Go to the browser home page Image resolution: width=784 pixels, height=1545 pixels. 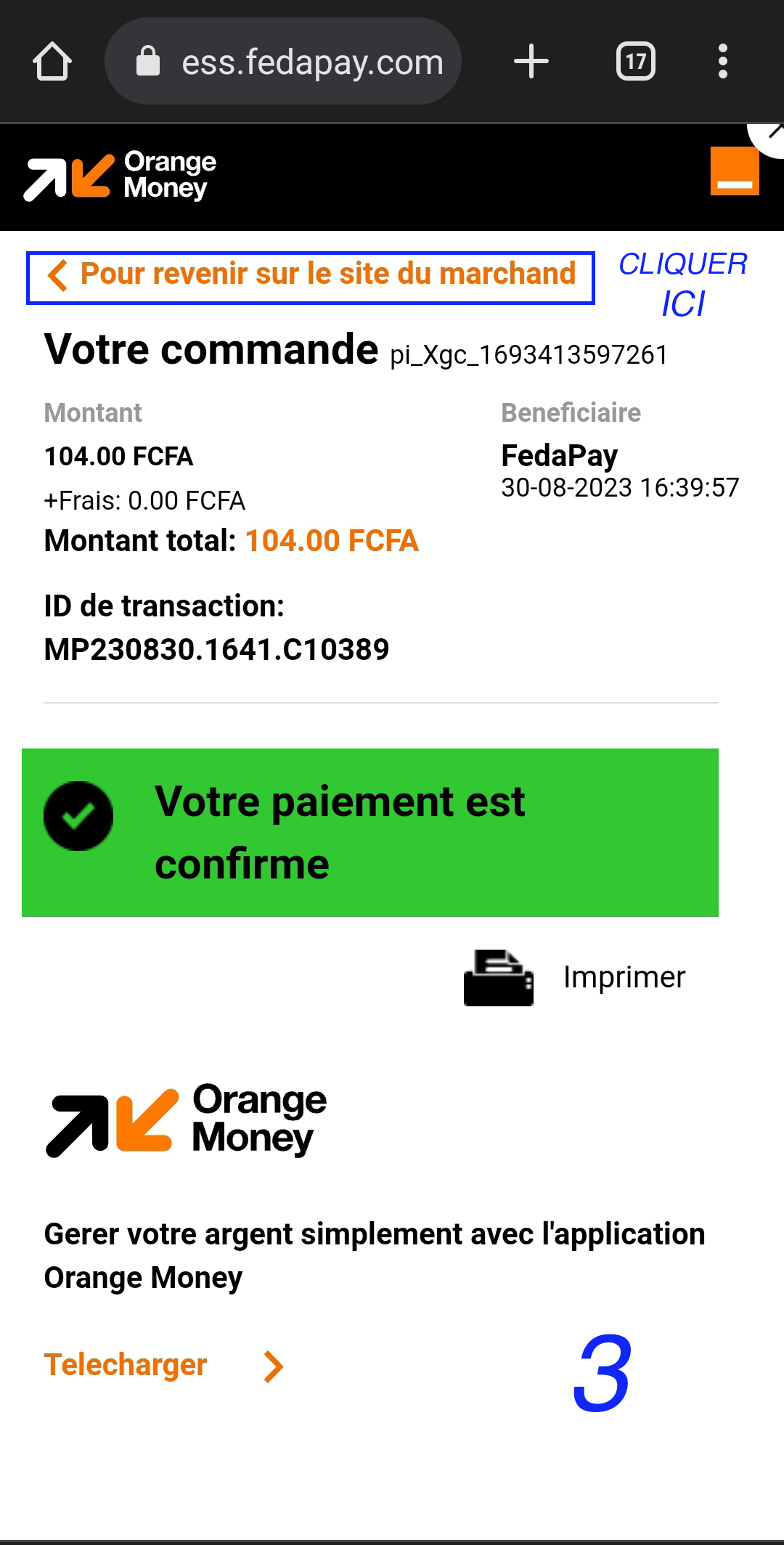[52, 62]
